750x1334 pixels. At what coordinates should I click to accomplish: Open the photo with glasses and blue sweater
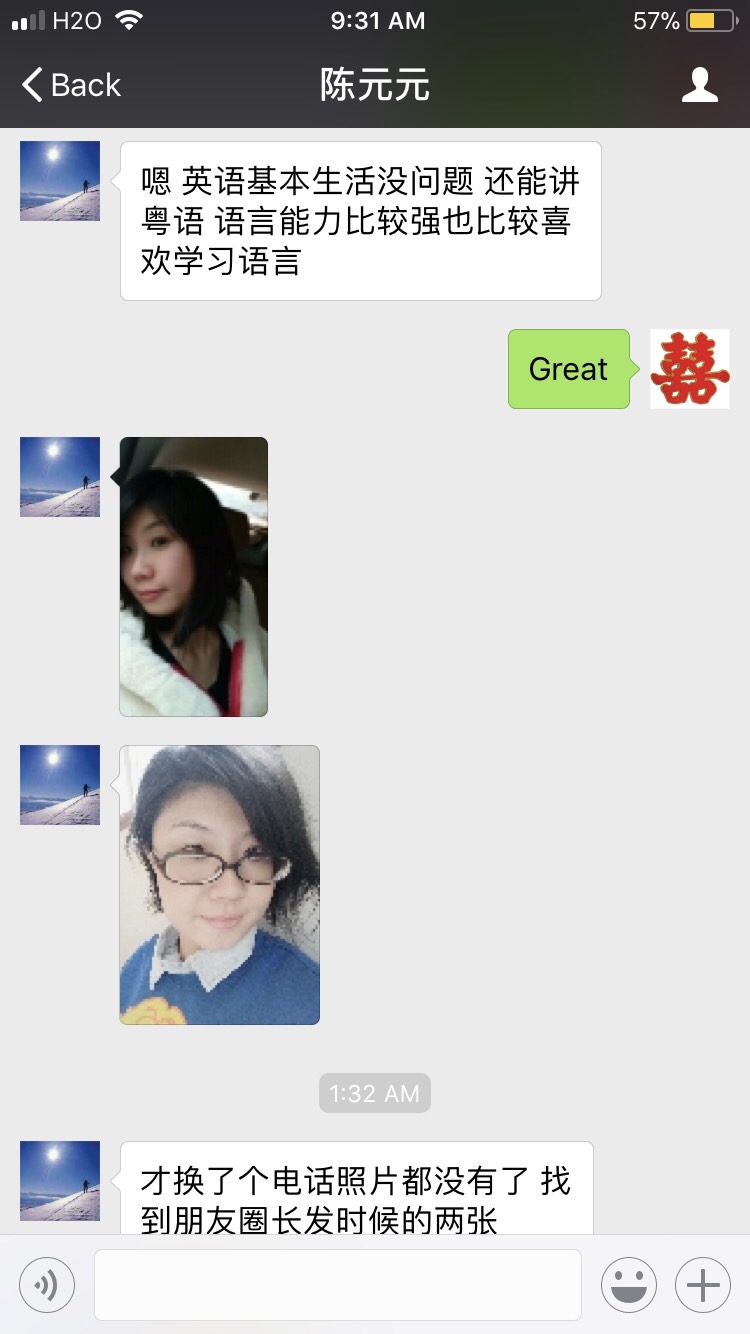[220, 885]
